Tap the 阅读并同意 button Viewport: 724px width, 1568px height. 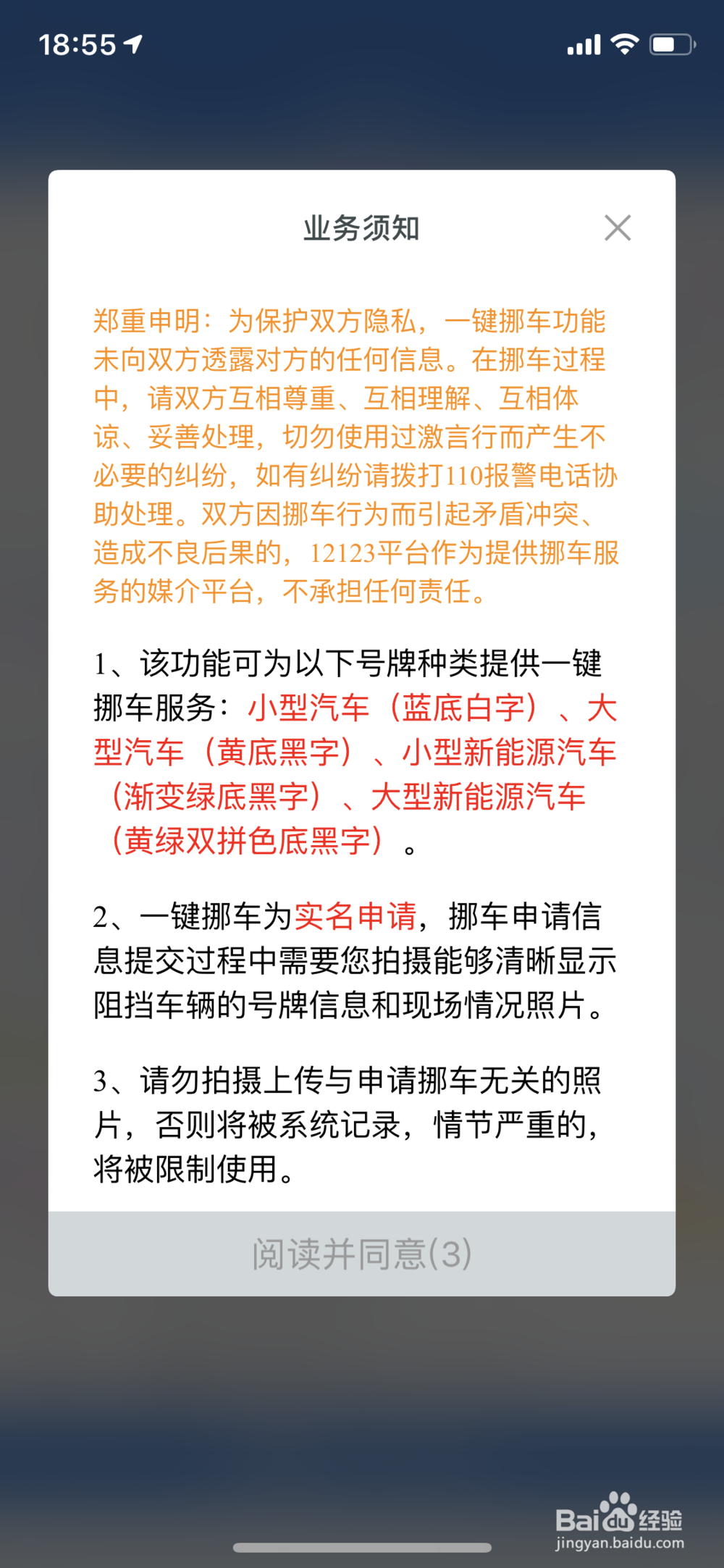point(362,1254)
